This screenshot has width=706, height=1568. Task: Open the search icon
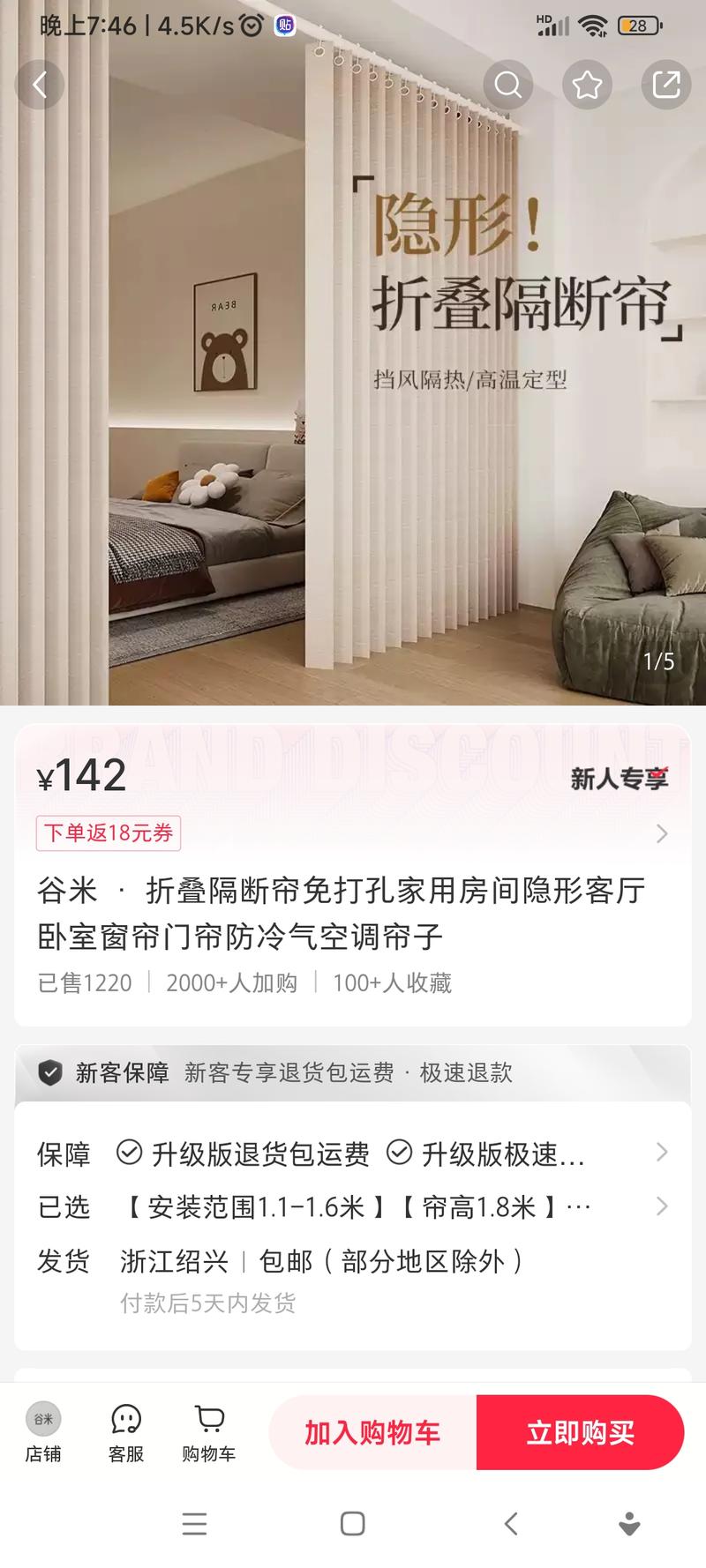pyautogui.click(x=507, y=85)
